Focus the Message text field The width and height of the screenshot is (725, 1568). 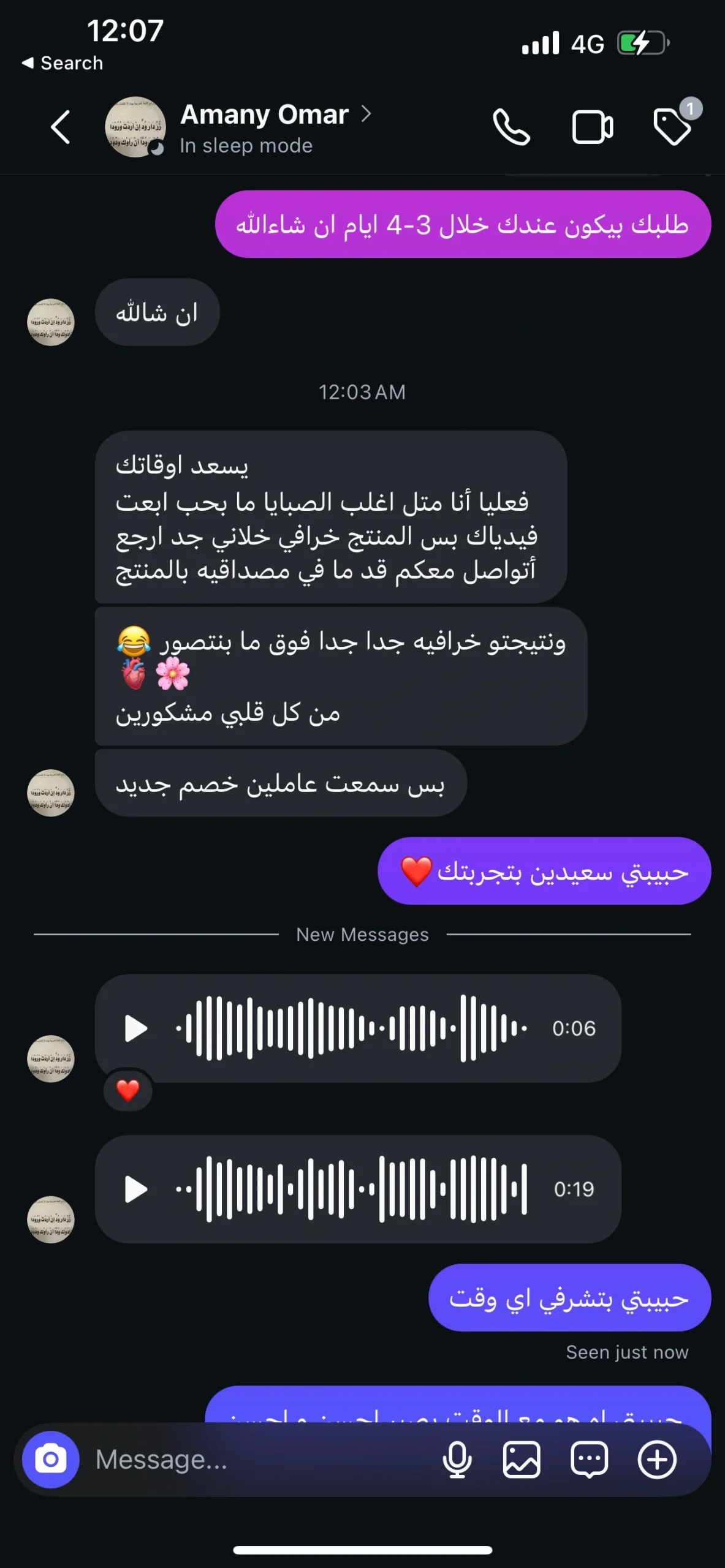(257, 1460)
